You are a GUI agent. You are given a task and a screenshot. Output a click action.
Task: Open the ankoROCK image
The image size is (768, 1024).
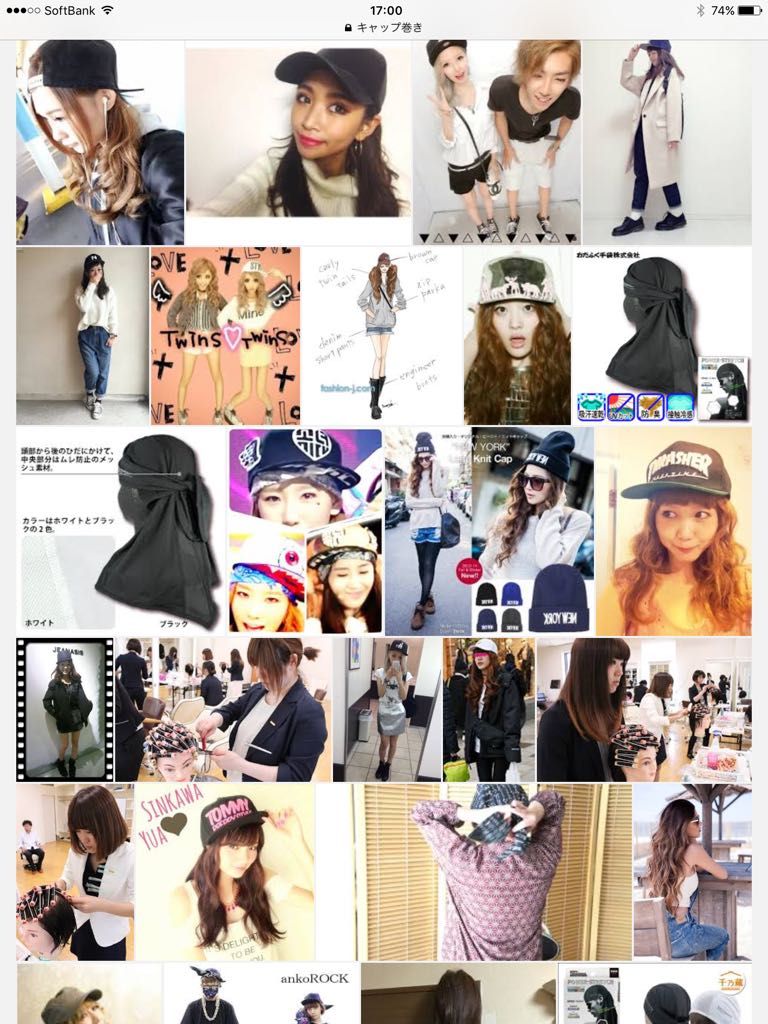[260, 994]
